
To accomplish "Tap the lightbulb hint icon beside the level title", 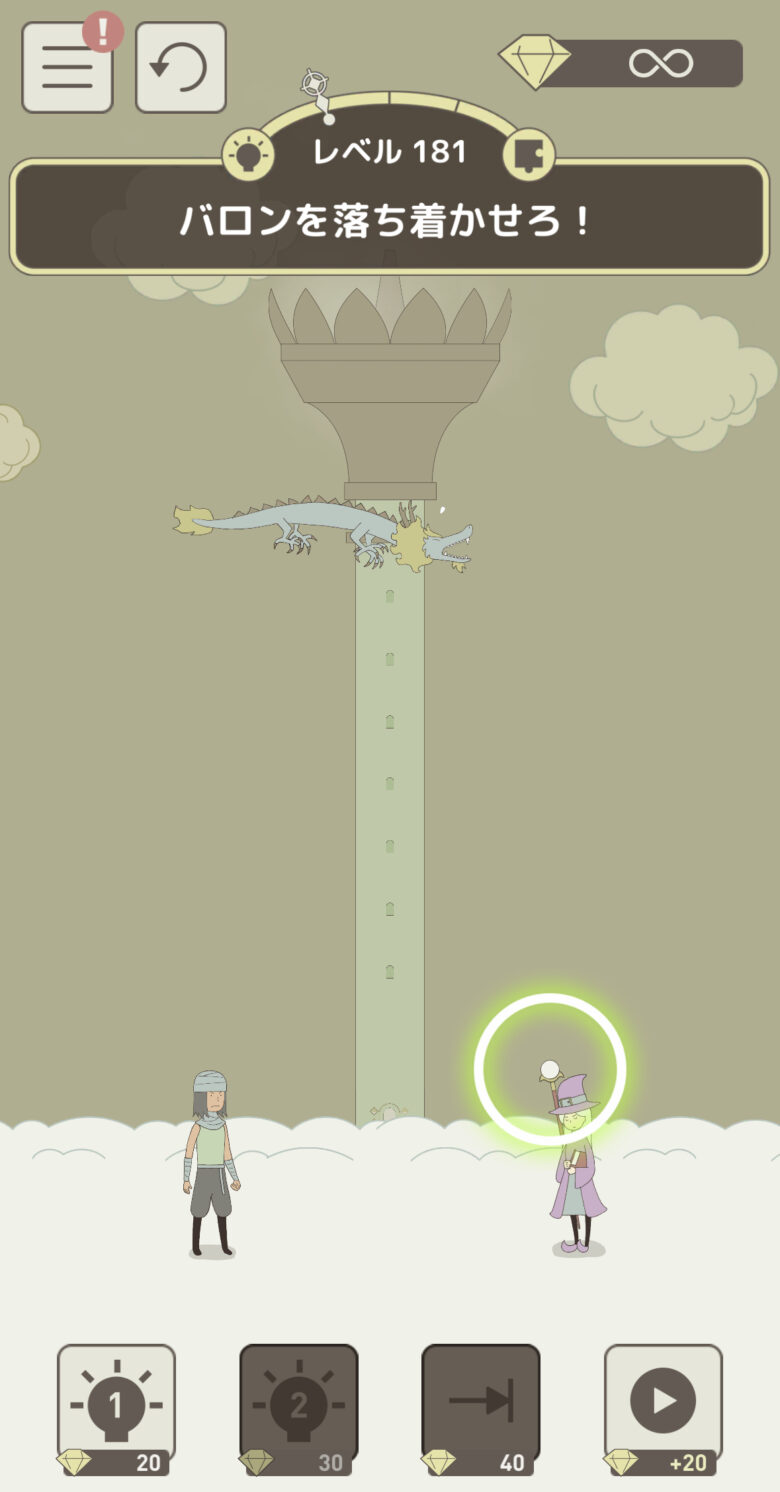I will pyautogui.click(x=247, y=155).
